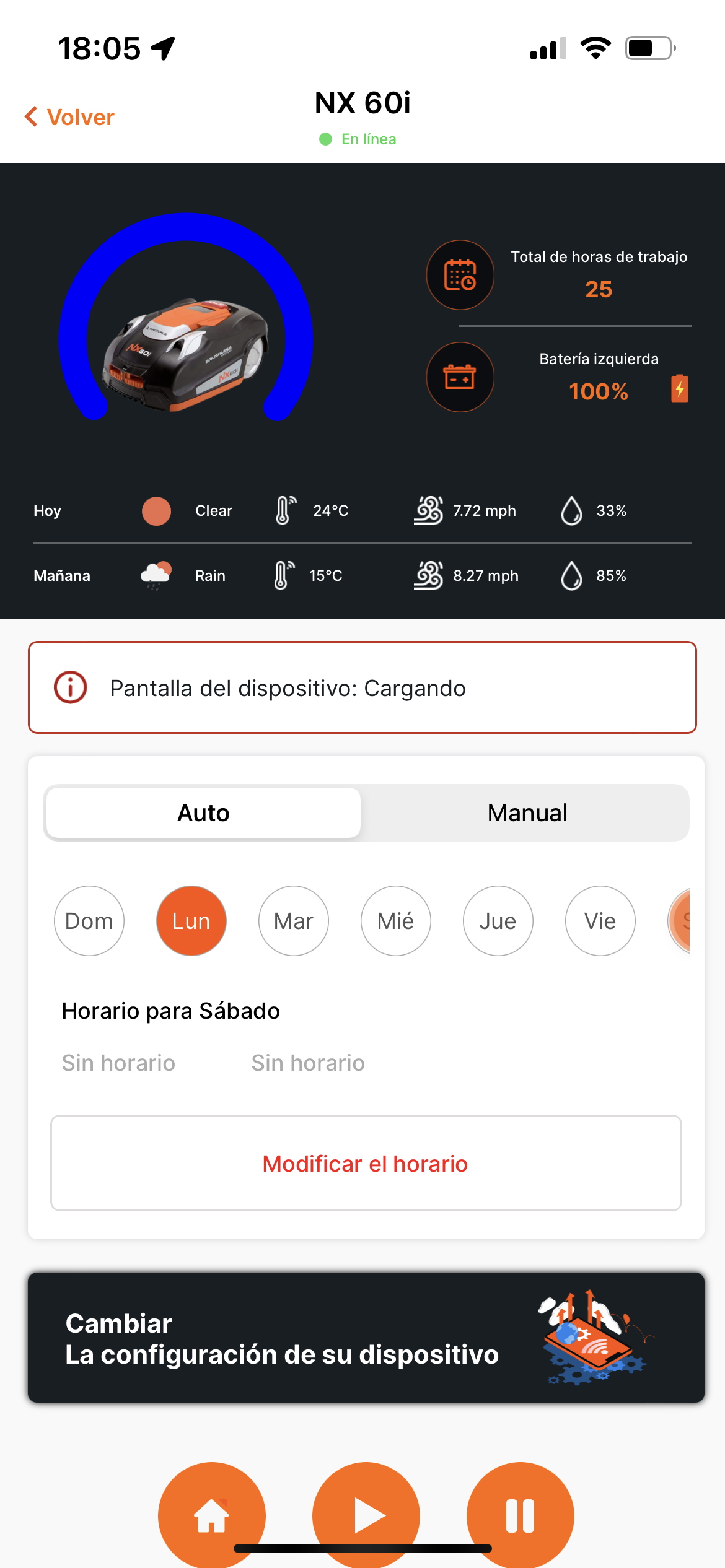Select the Vie day chip

(x=600, y=921)
